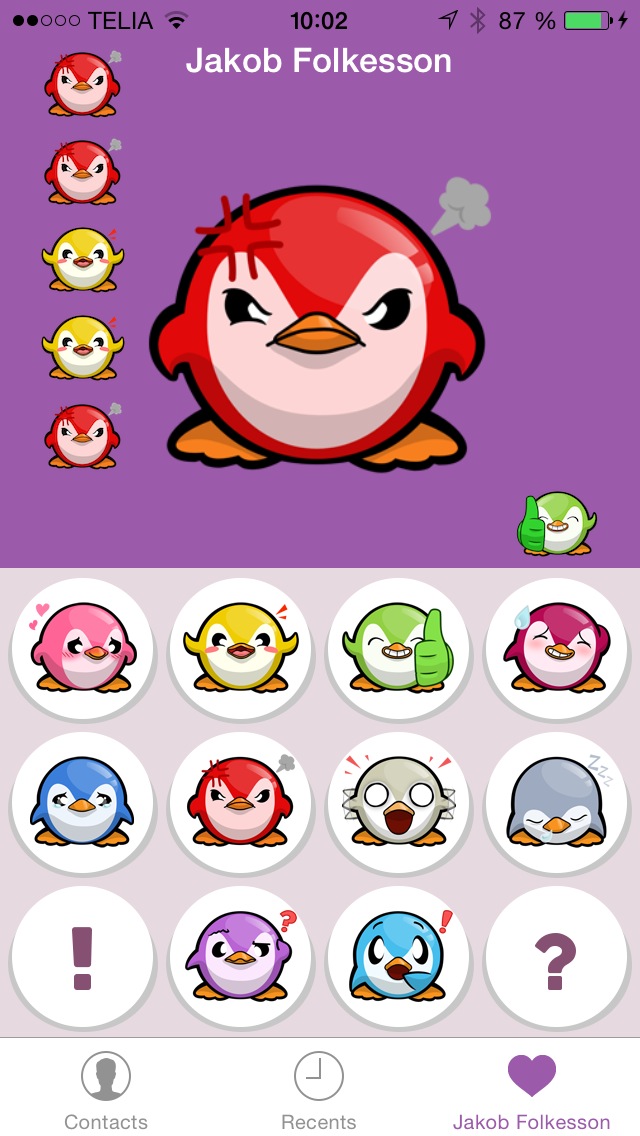This screenshot has width=640, height=1136.
Task: Tap the question mark button
Action: click(x=556, y=957)
